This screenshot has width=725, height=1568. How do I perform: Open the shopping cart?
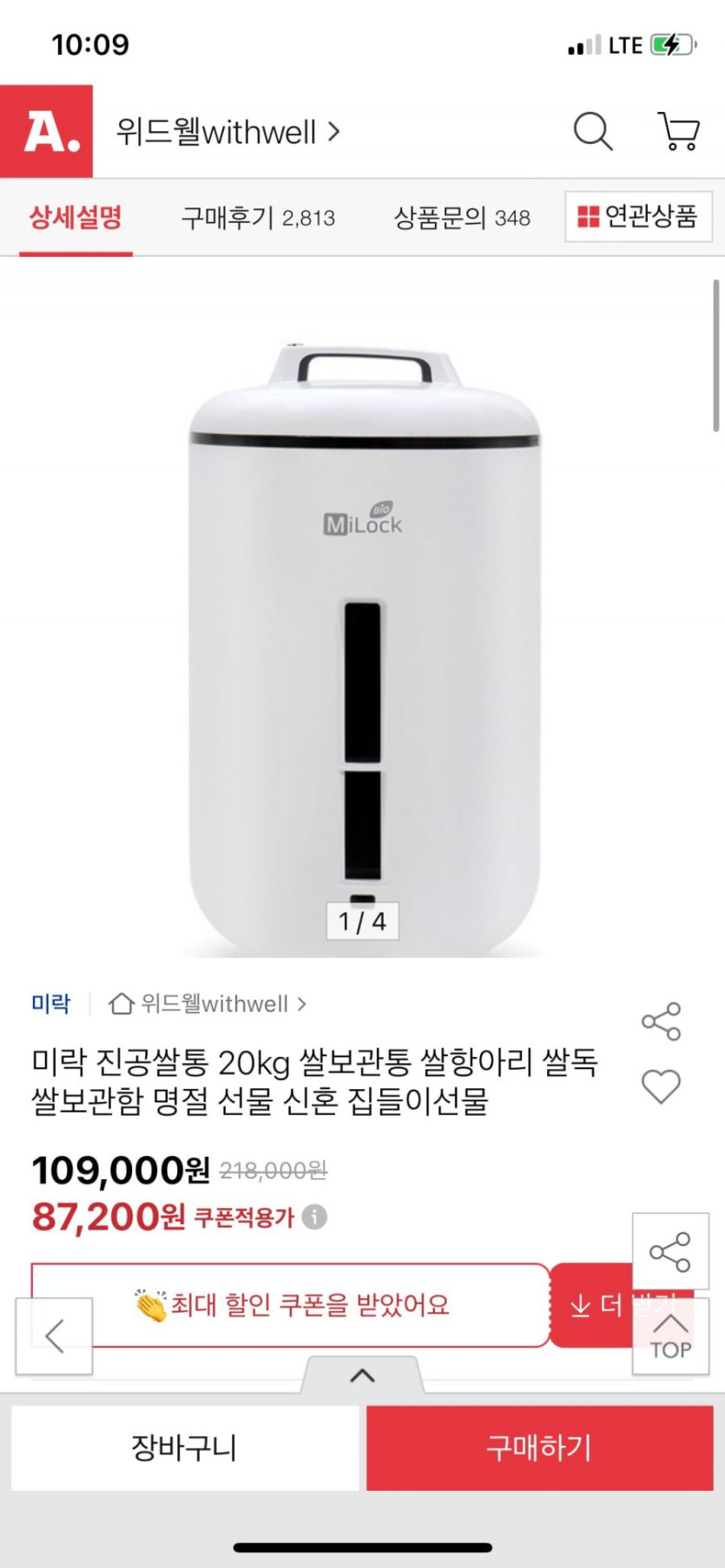pos(678,132)
